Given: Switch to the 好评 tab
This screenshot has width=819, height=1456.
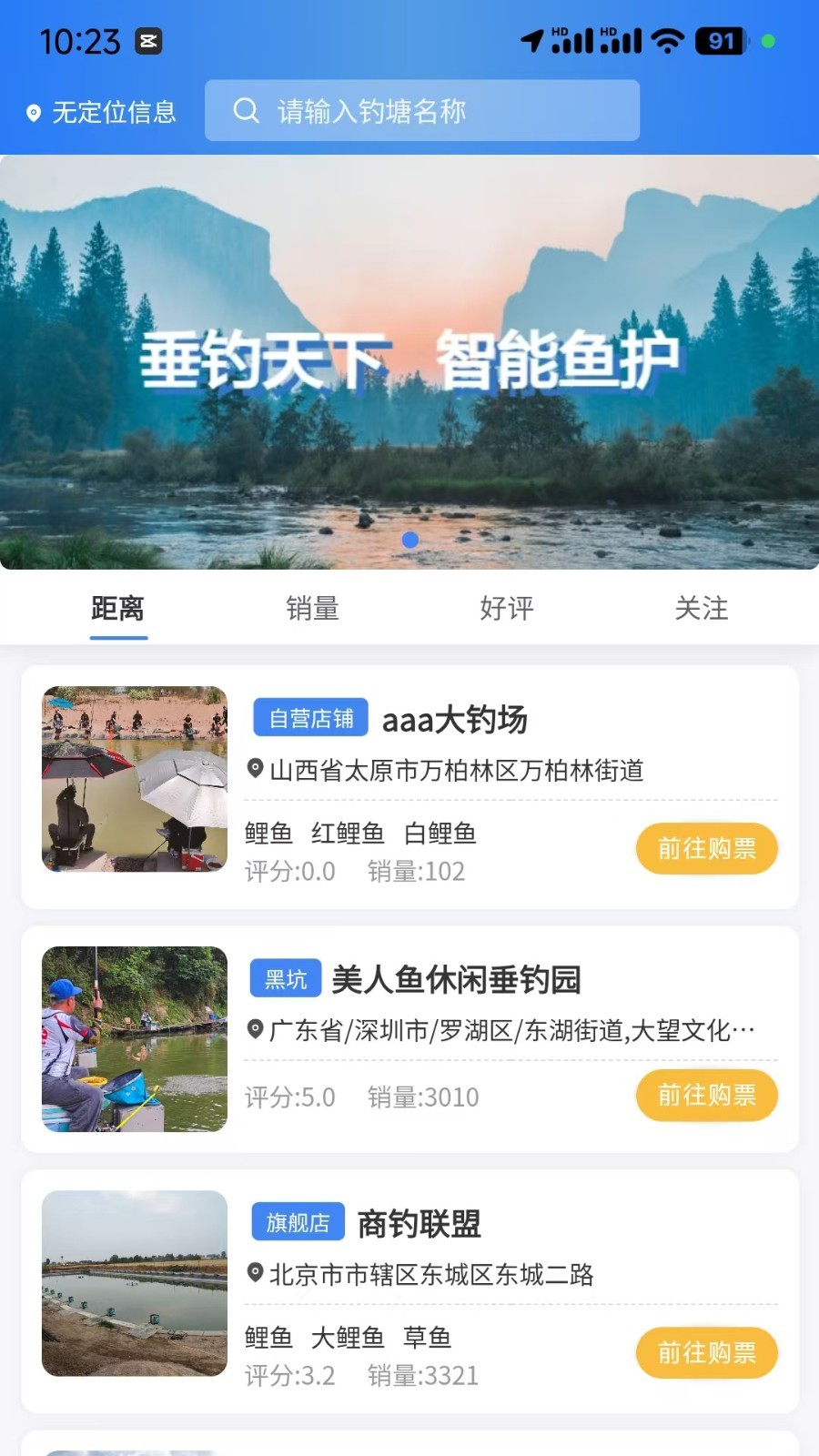Looking at the screenshot, I should pos(507,609).
